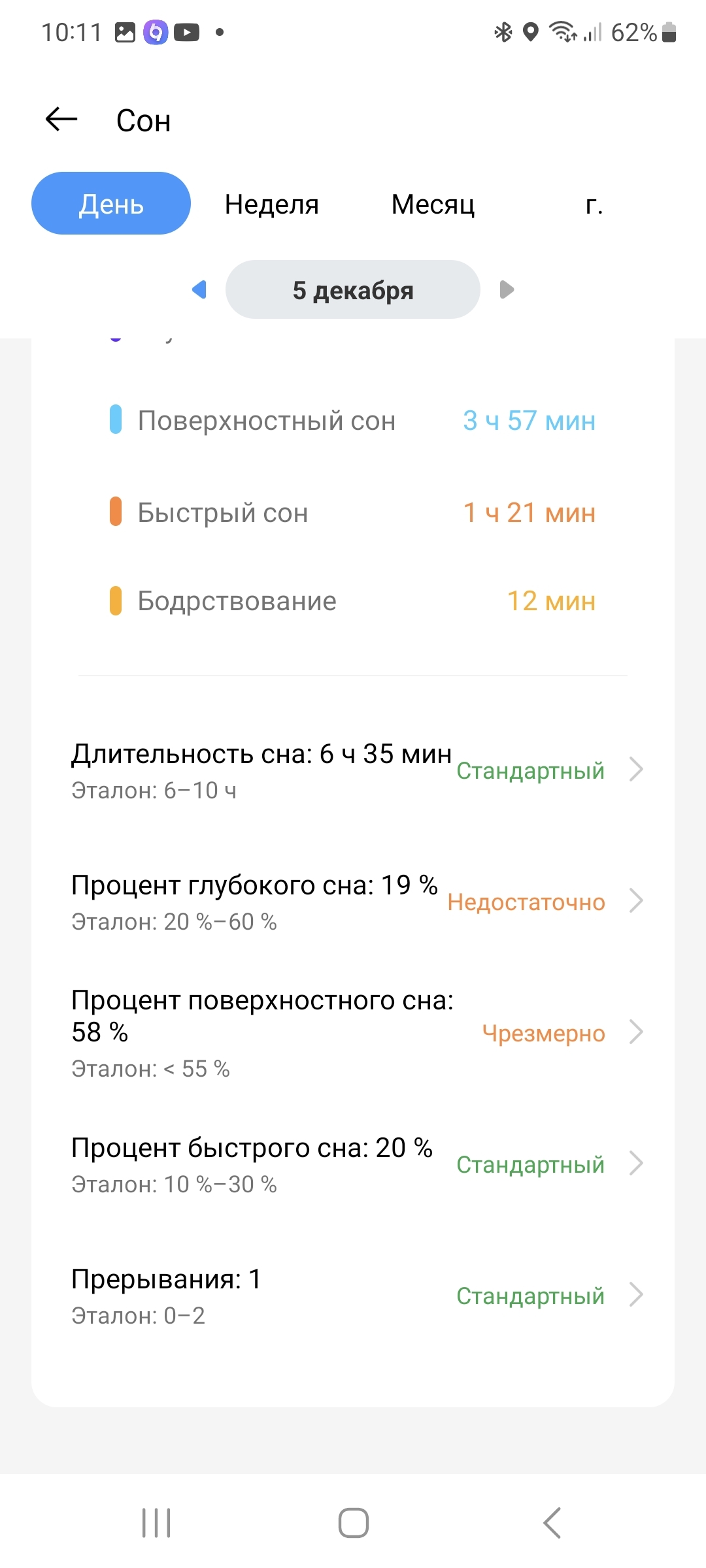Image resolution: width=706 pixels, height=1568 pixels.
Task: Select the День tab
Action: [x=111, y=204]
